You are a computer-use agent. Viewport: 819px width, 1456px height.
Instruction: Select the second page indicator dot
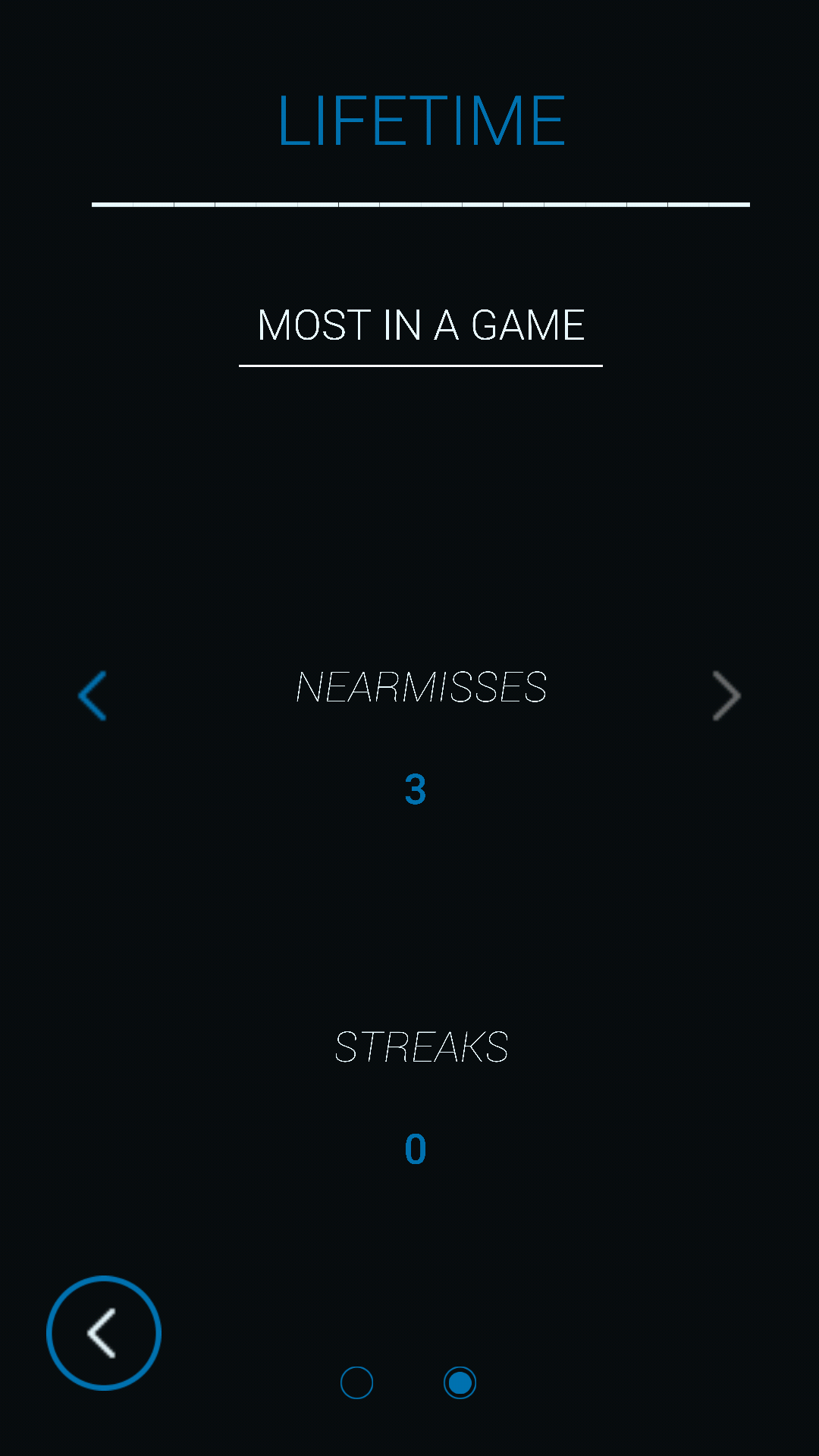pyautogui.click(x=460, y=1382)
